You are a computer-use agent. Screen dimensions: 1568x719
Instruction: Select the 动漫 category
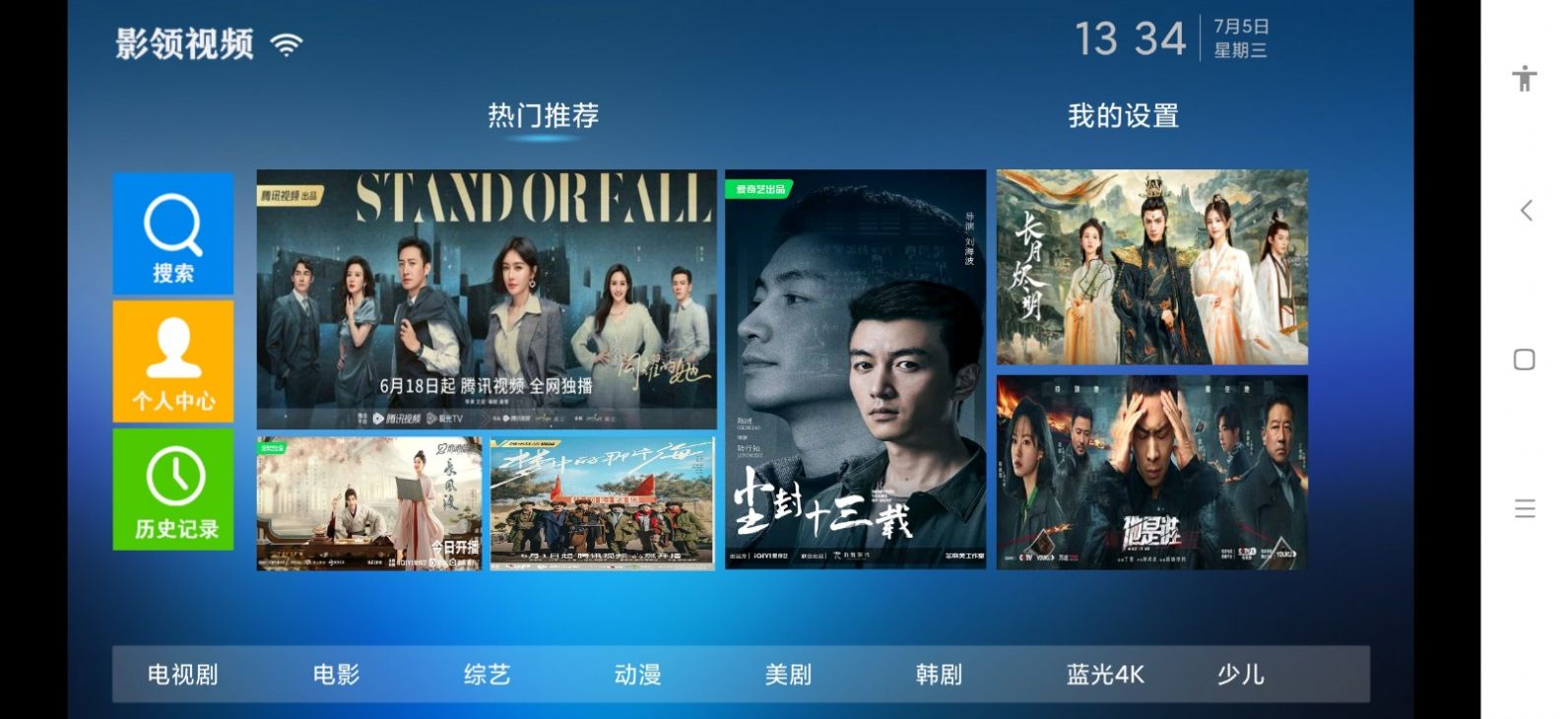637,675
